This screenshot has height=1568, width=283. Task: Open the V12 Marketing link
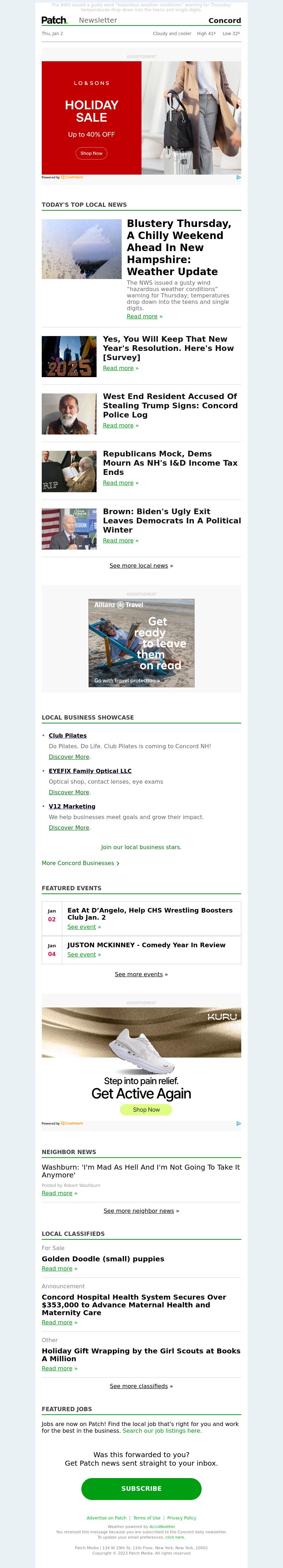(72, 807)
